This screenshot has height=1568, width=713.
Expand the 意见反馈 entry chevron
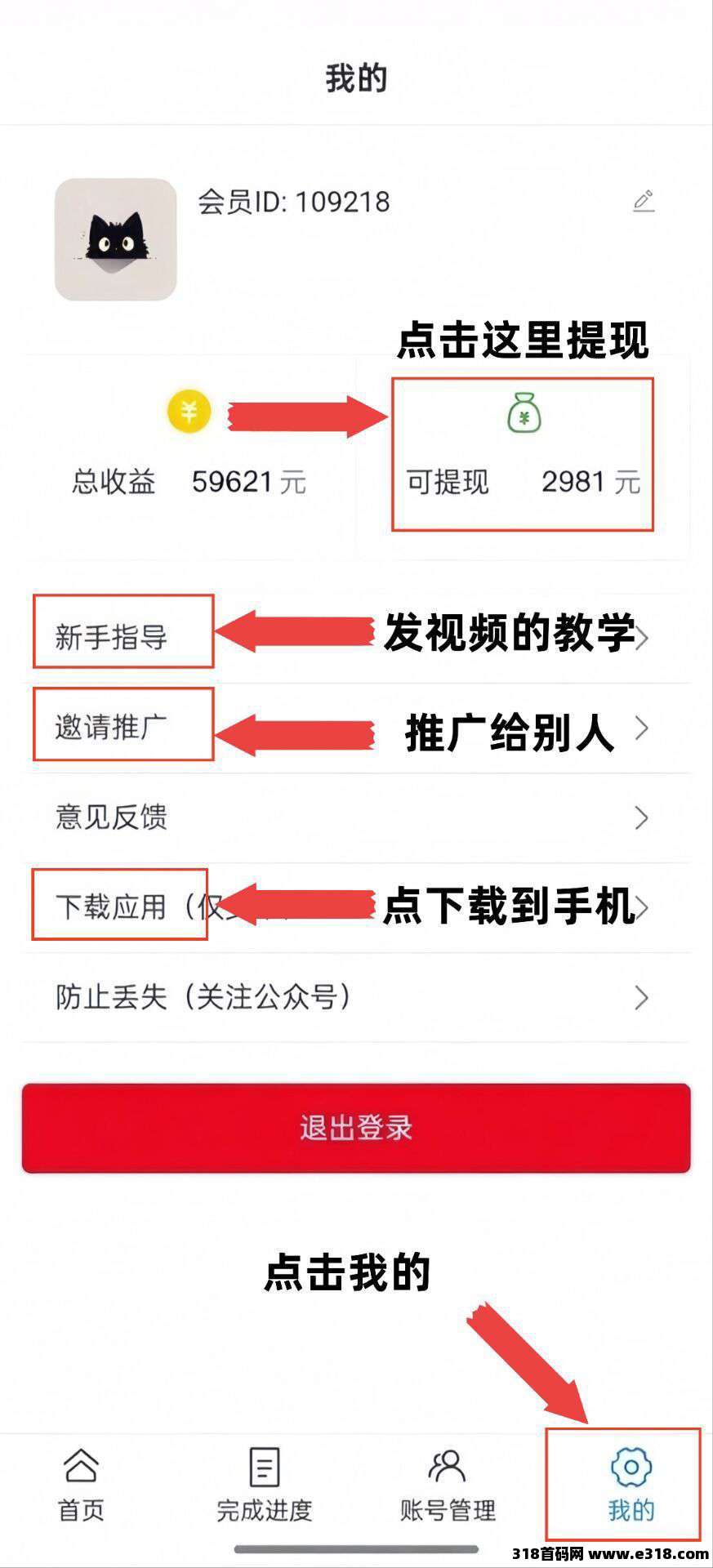point(644,814)
